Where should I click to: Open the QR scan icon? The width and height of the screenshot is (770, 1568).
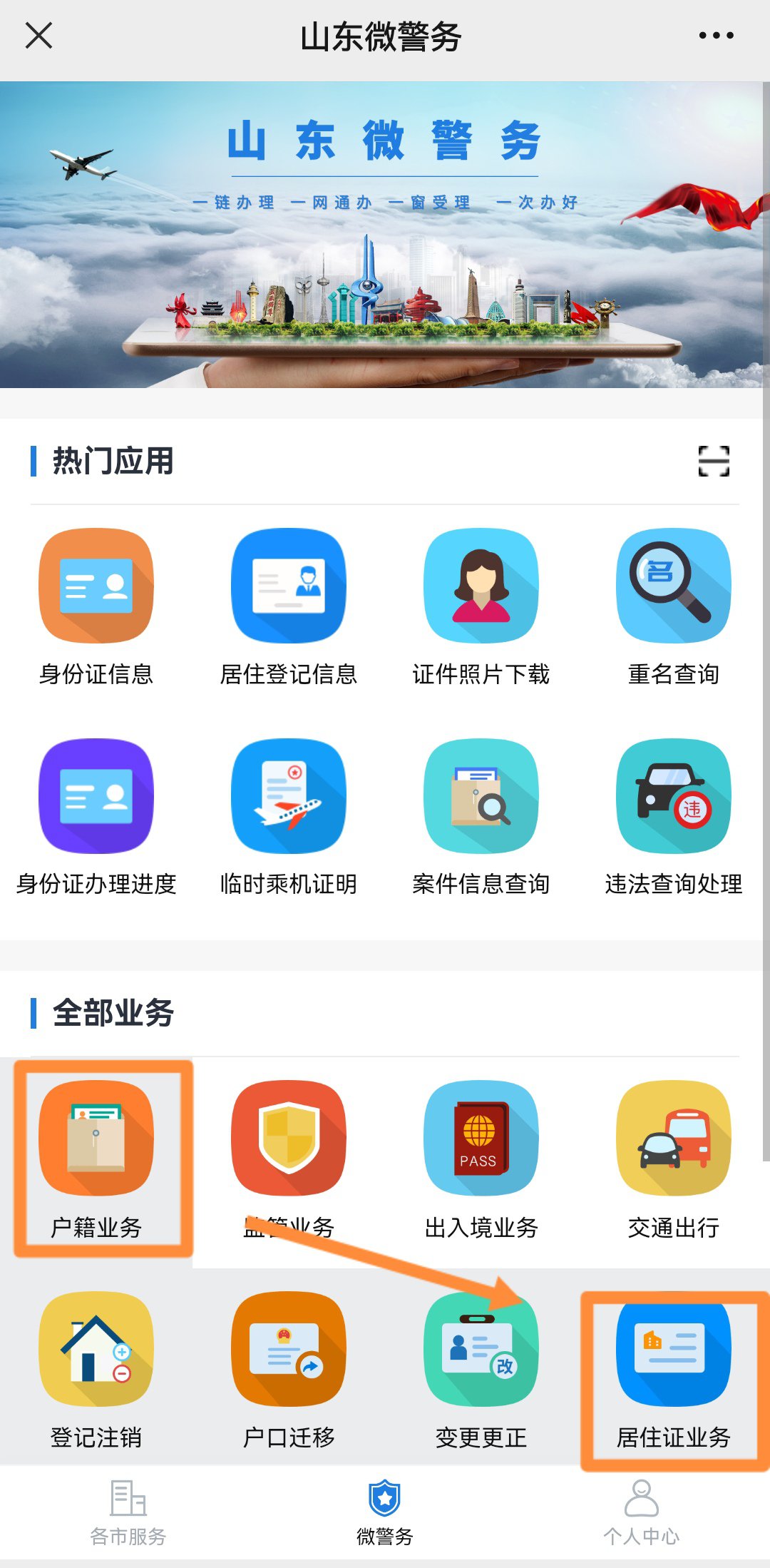point(713,461)
